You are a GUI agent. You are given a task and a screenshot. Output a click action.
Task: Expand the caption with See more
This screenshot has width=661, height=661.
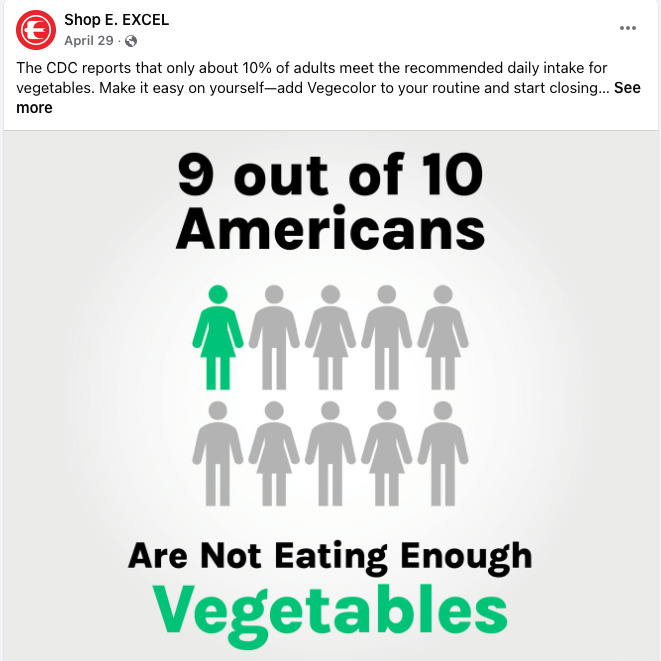(x=627, y=88)
